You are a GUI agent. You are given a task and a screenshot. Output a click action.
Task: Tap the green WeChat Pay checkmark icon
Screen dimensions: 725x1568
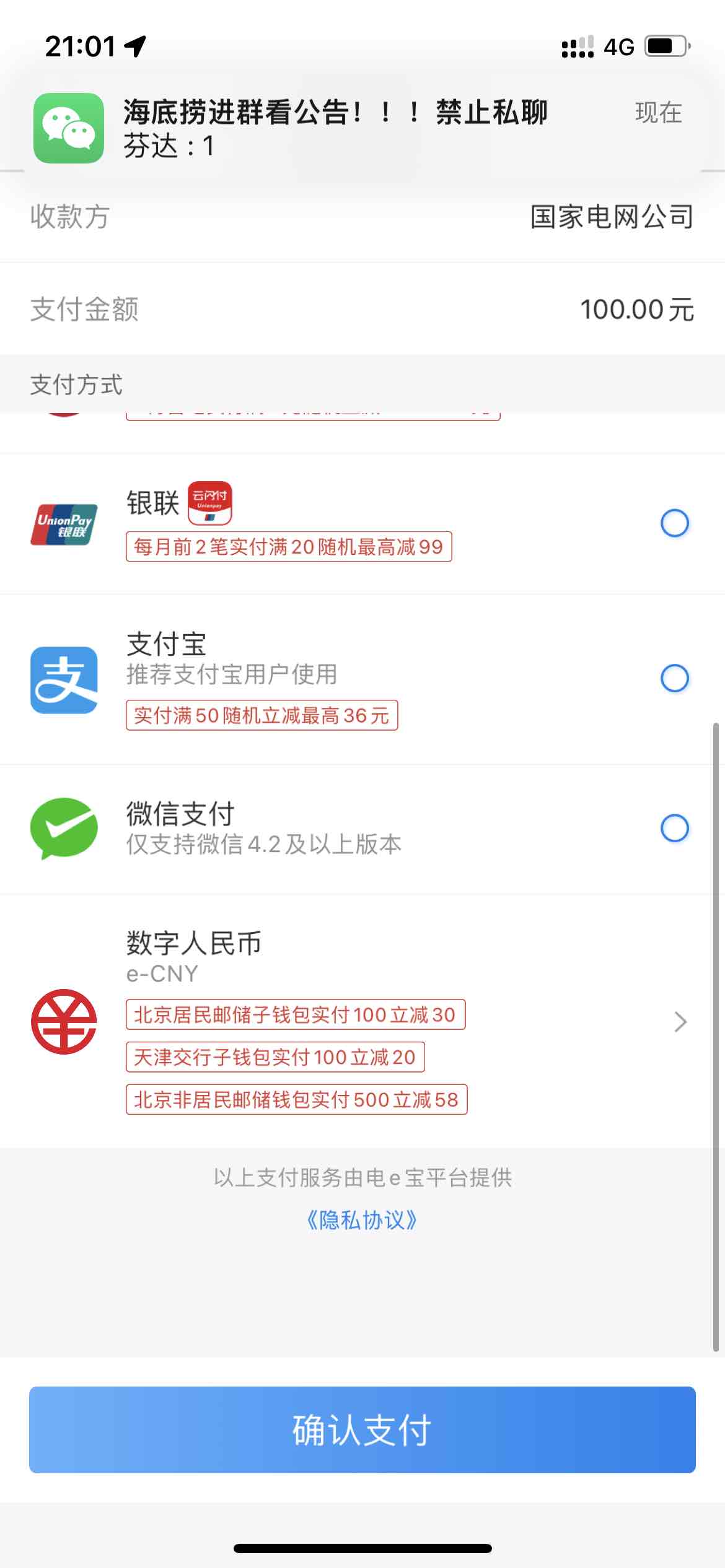pyautogui.click(x=65, y=828)
